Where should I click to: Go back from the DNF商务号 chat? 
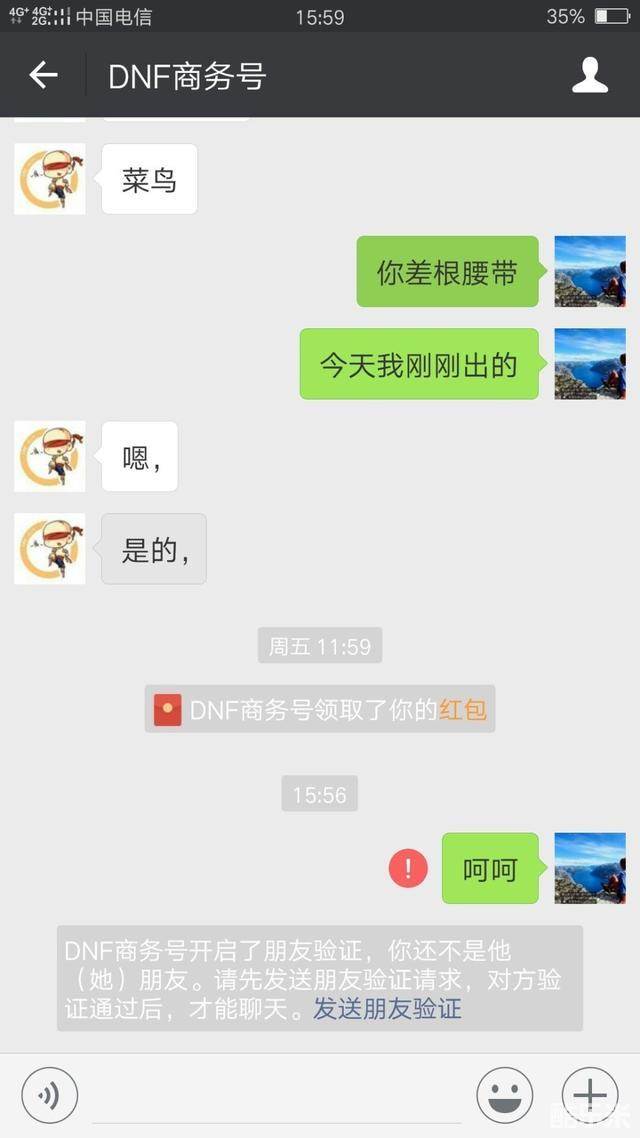pyautogui.click(x=43, y=75)
